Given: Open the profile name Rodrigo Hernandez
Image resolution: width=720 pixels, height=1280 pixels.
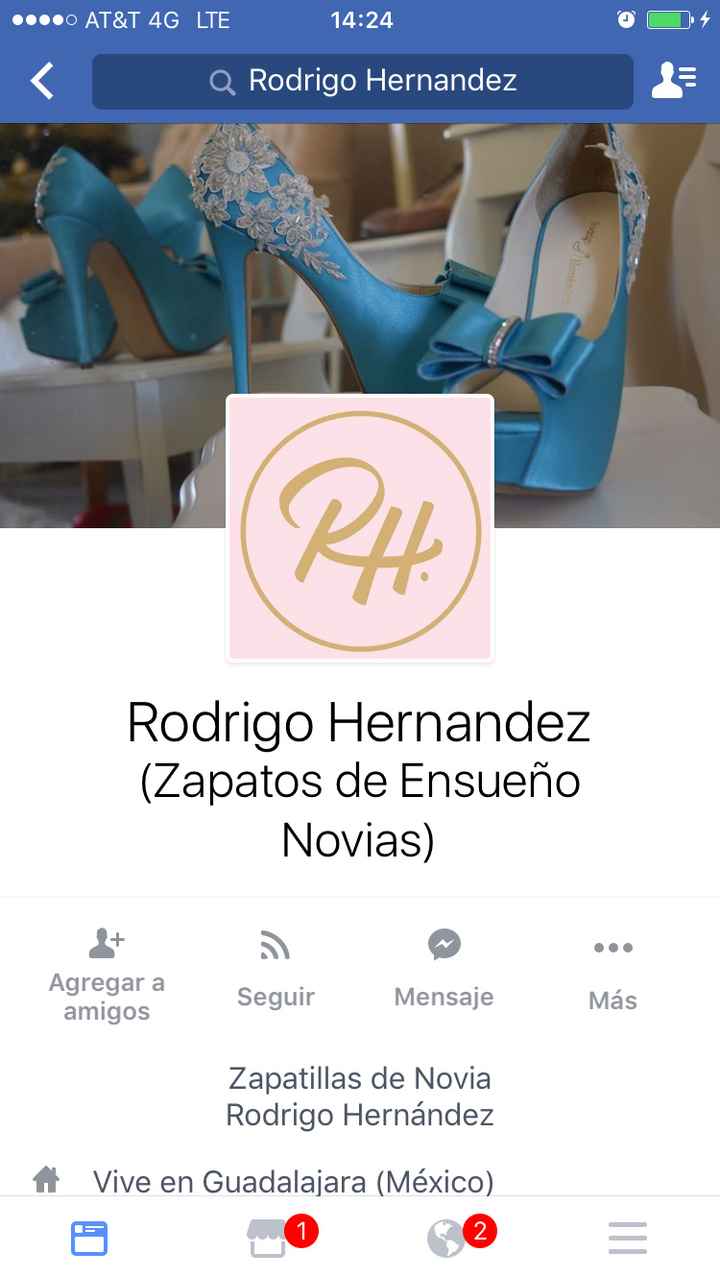Looking at the screenshot, I should click(360, 722).
